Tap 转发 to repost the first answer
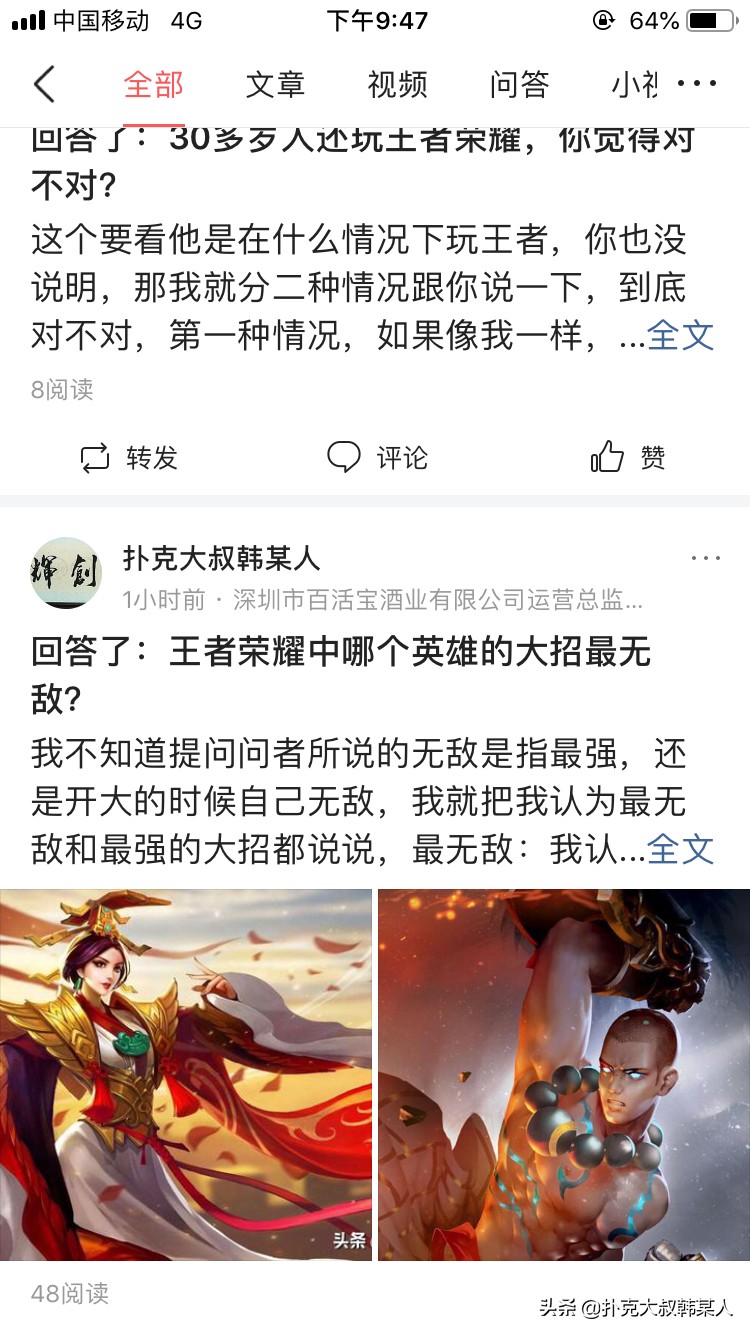 pos(128,458)
